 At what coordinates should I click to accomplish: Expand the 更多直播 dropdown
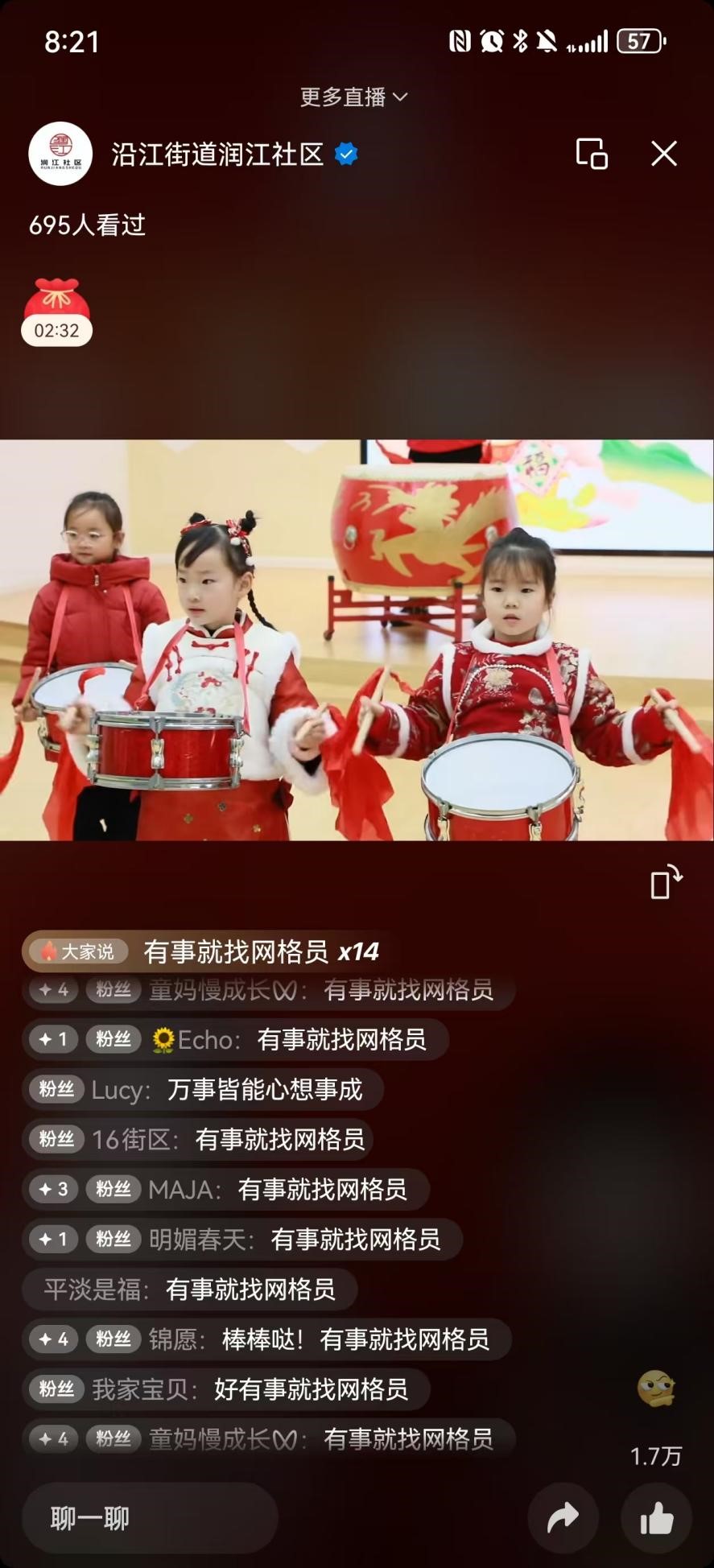coord(354,97)
